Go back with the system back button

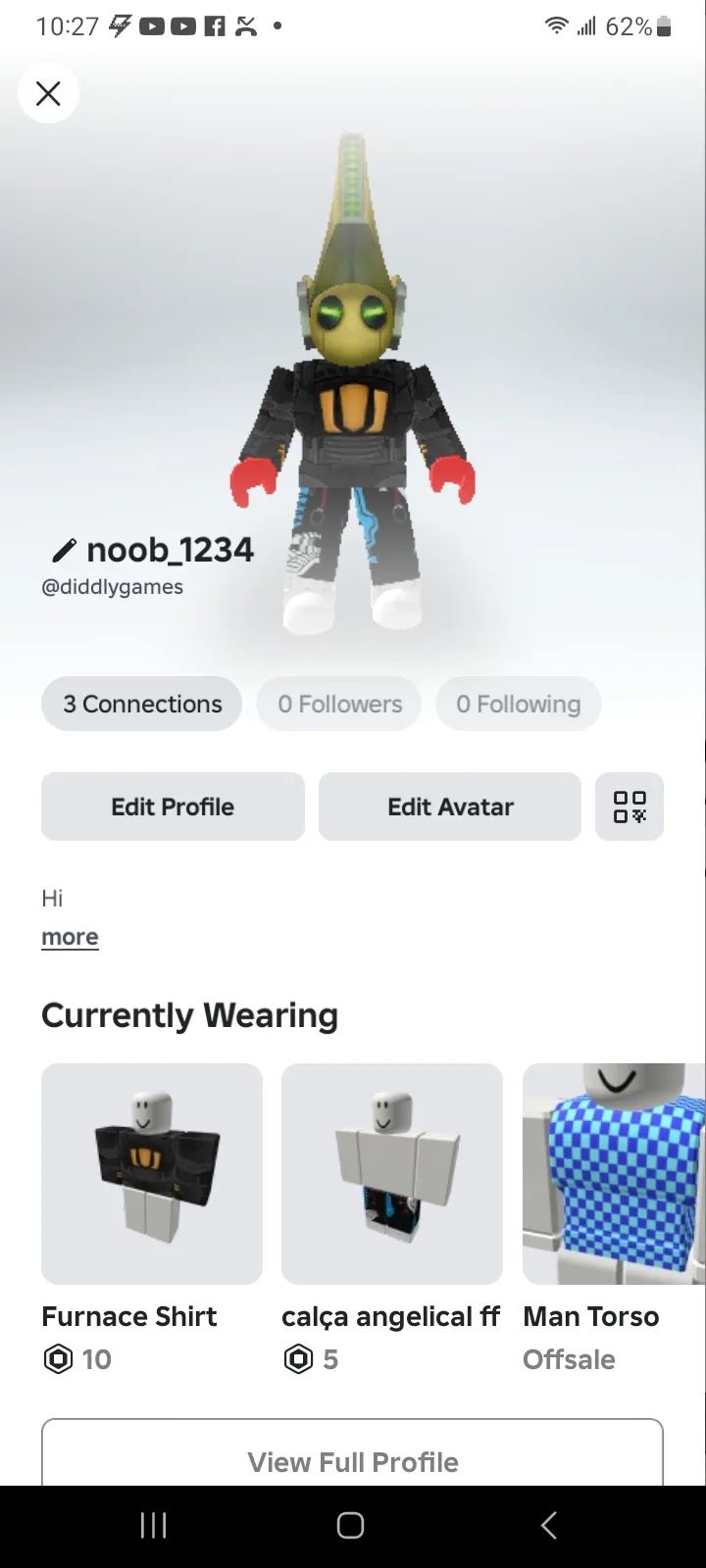[x=549, y=1525]
